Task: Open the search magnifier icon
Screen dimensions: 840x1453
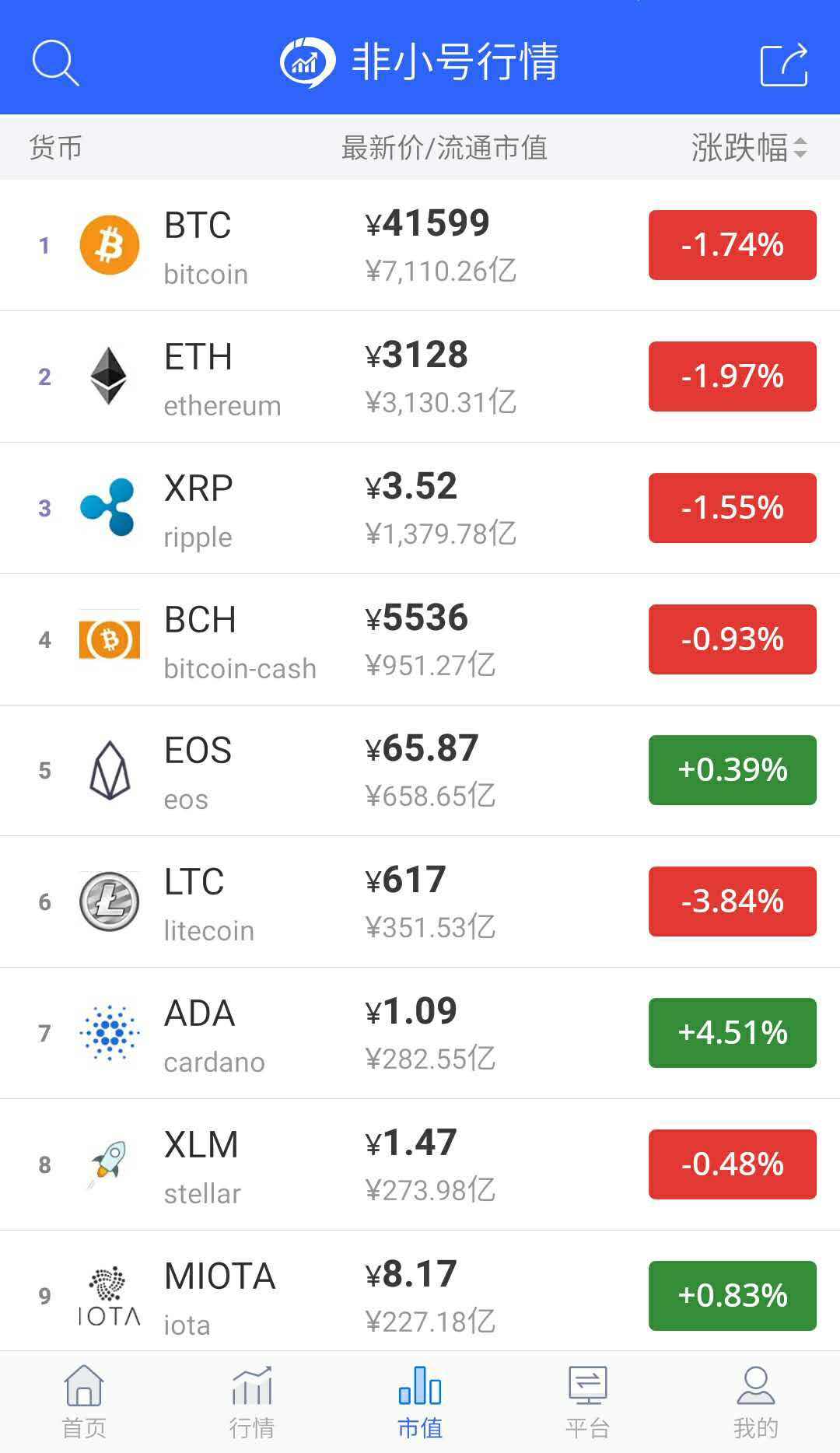Action: click(55, 62)
